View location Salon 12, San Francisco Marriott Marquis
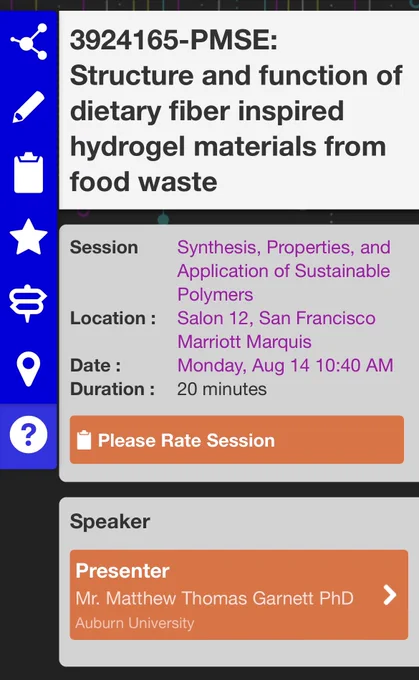Screen dimensions: 419x680 coord(276,330)
